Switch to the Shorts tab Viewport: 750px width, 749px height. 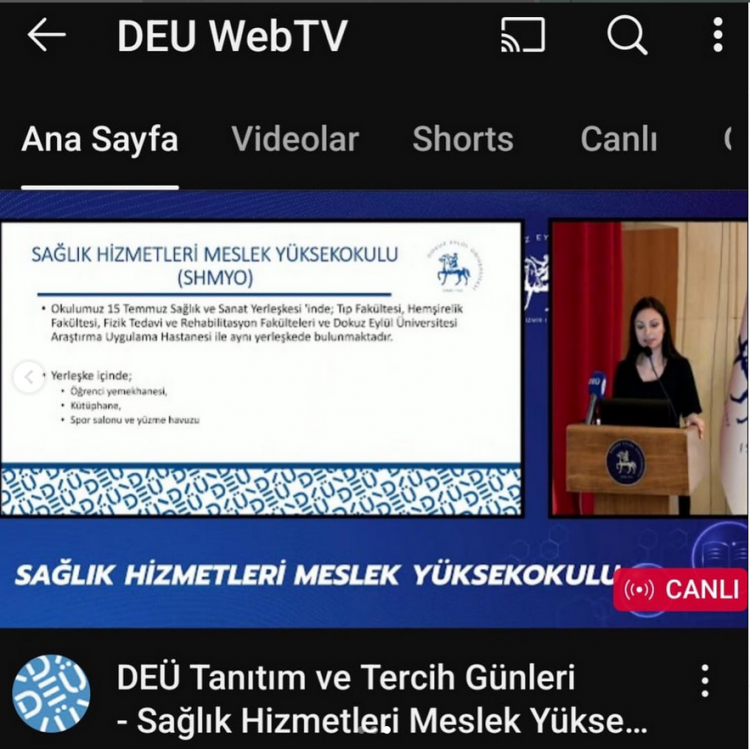click(x=462, y=139)
